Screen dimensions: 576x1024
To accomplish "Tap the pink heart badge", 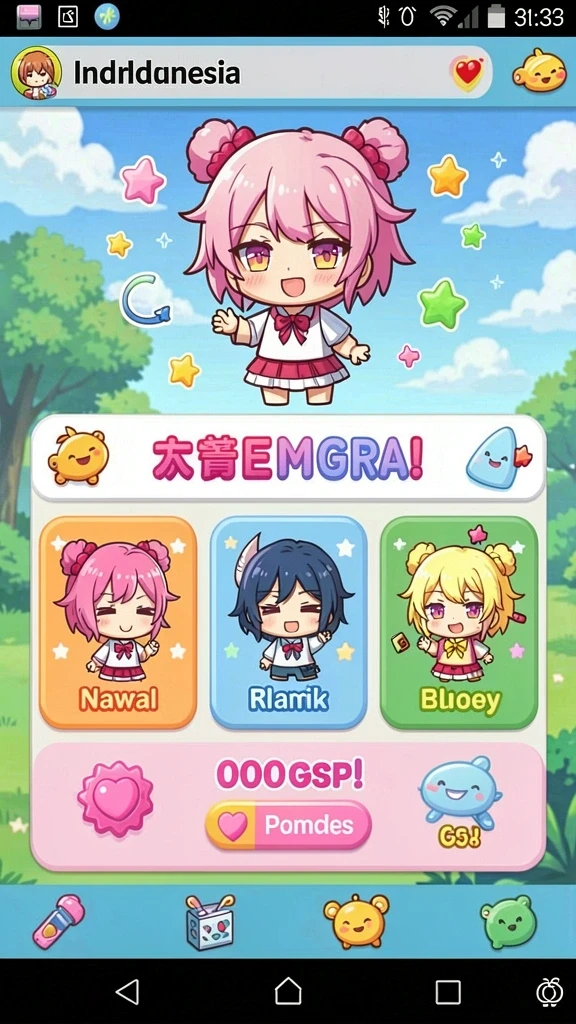I will pos(116,799).
